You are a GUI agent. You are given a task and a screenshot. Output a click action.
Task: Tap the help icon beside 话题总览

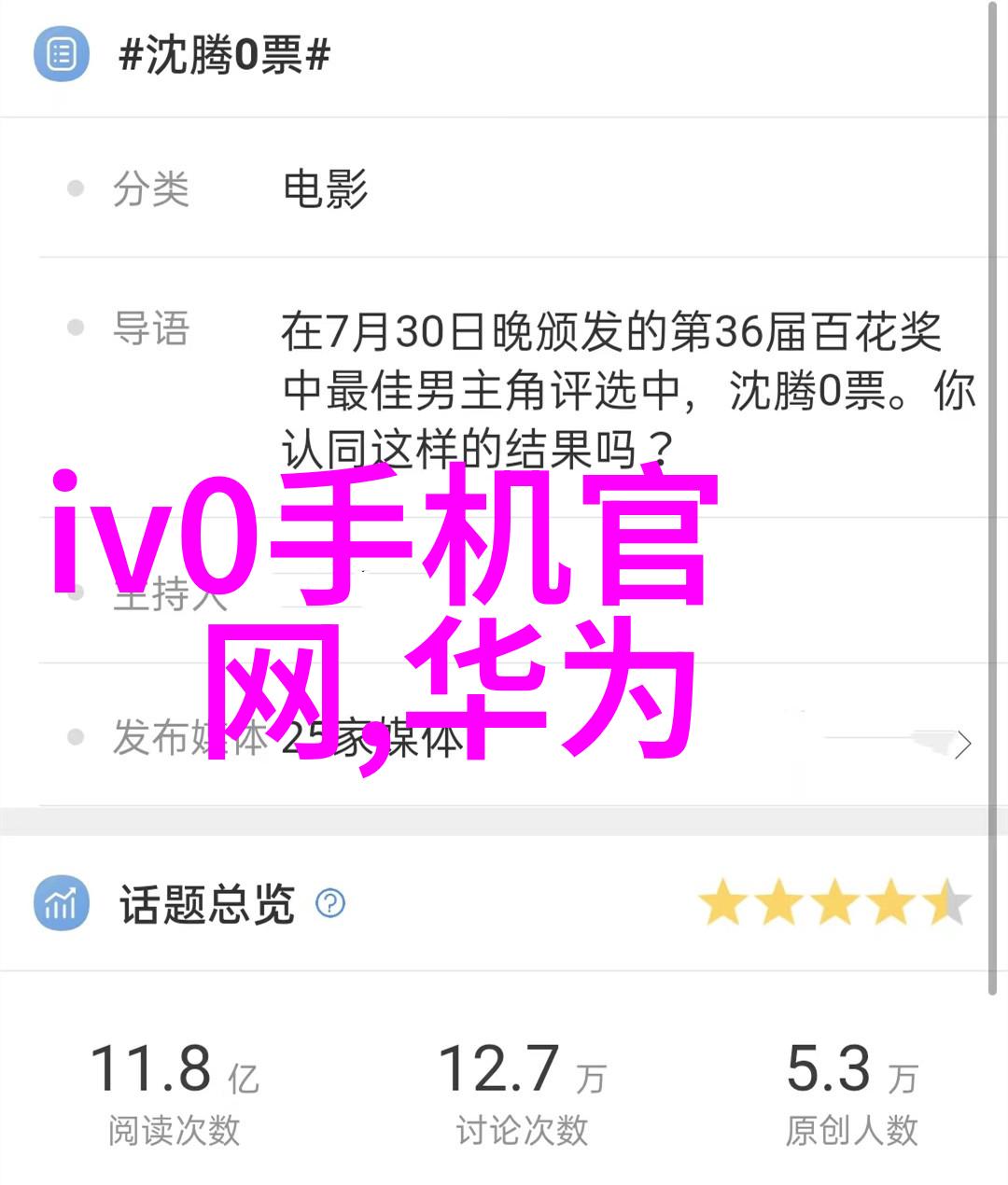click(330, 902)
